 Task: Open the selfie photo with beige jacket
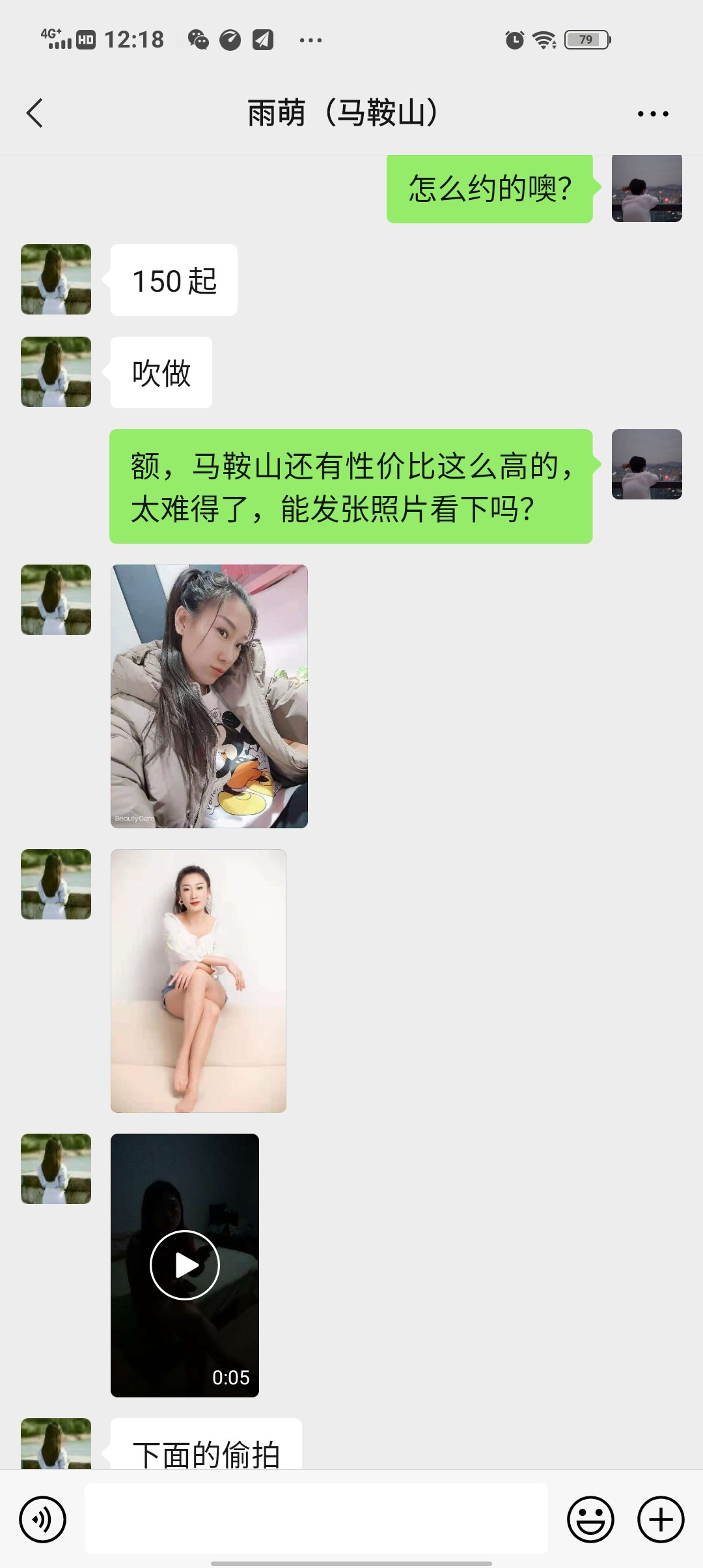(x=209, y=695)
